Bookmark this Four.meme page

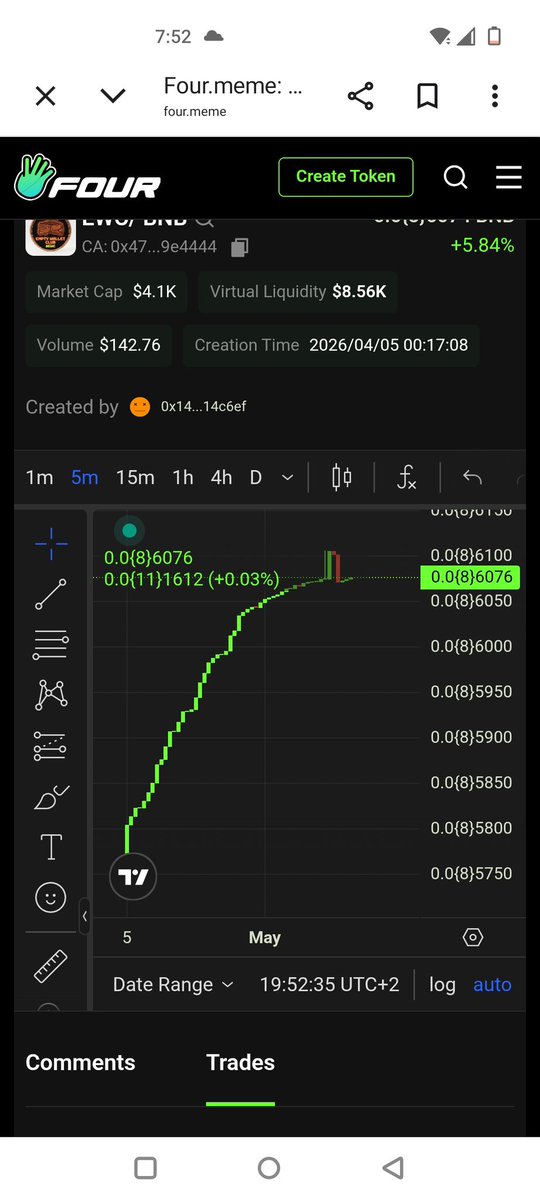[427, 96]
